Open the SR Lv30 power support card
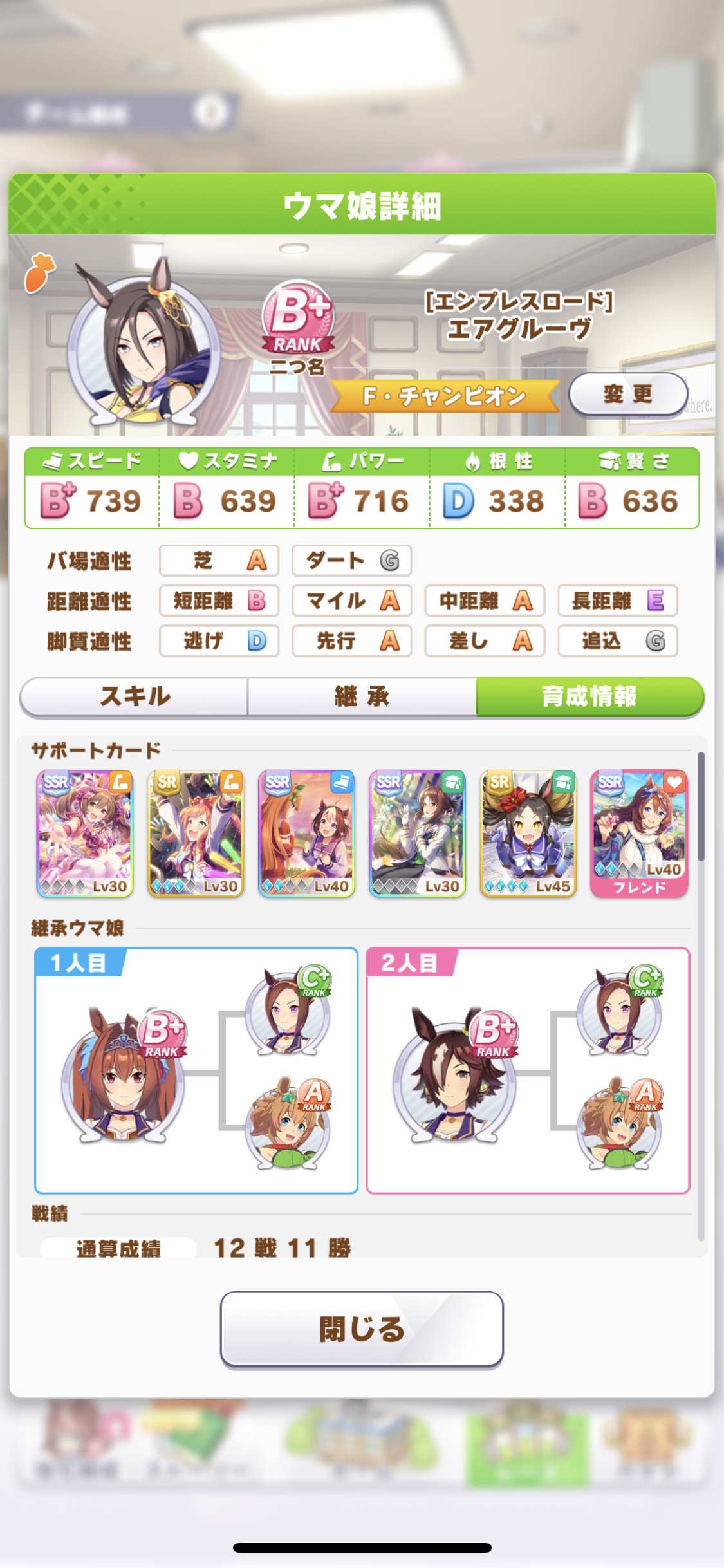Viewport: 724px width, 1568px height. [196, 834]
